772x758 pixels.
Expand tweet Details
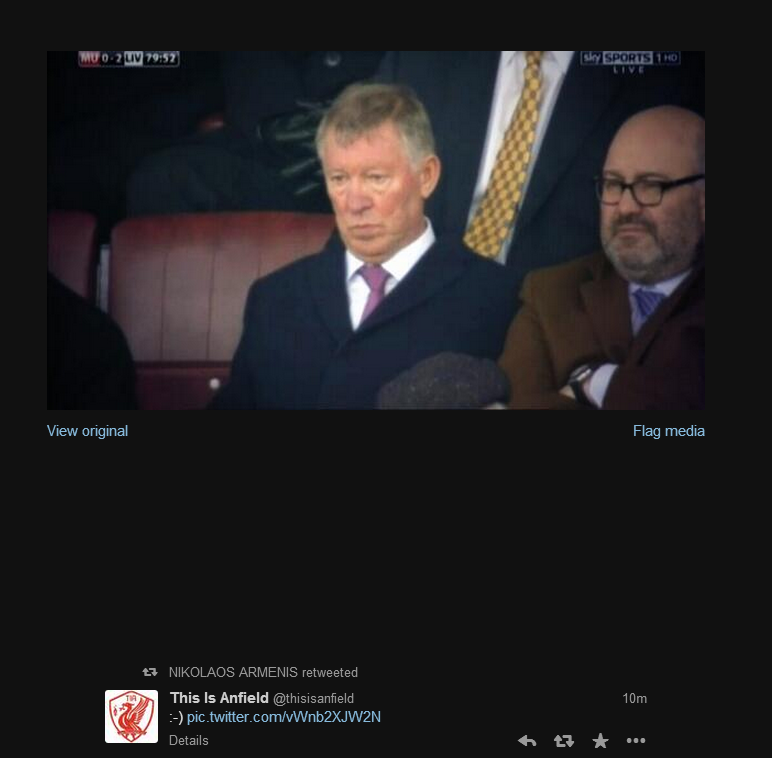click(x=188, y=741)
